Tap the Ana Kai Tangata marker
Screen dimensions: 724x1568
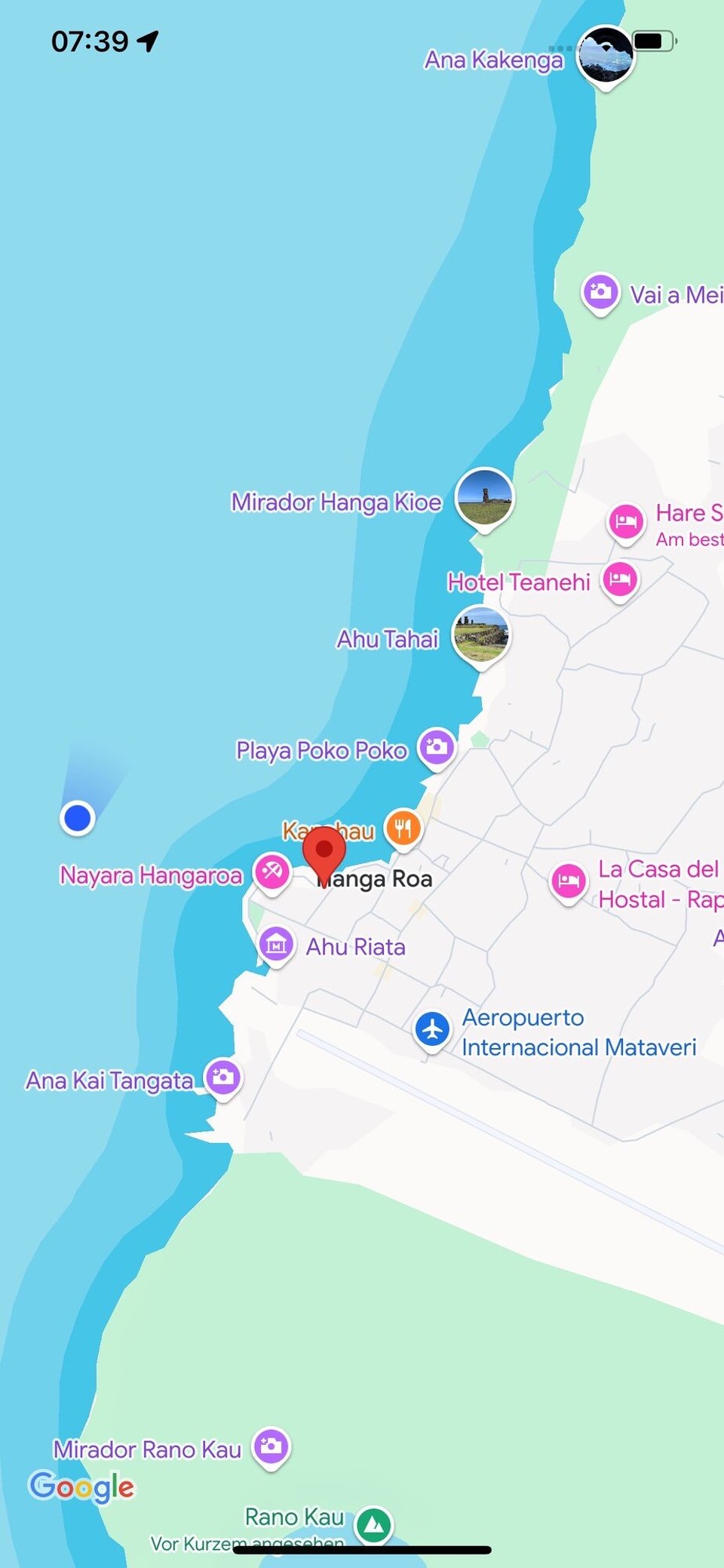coord(223,1077)
